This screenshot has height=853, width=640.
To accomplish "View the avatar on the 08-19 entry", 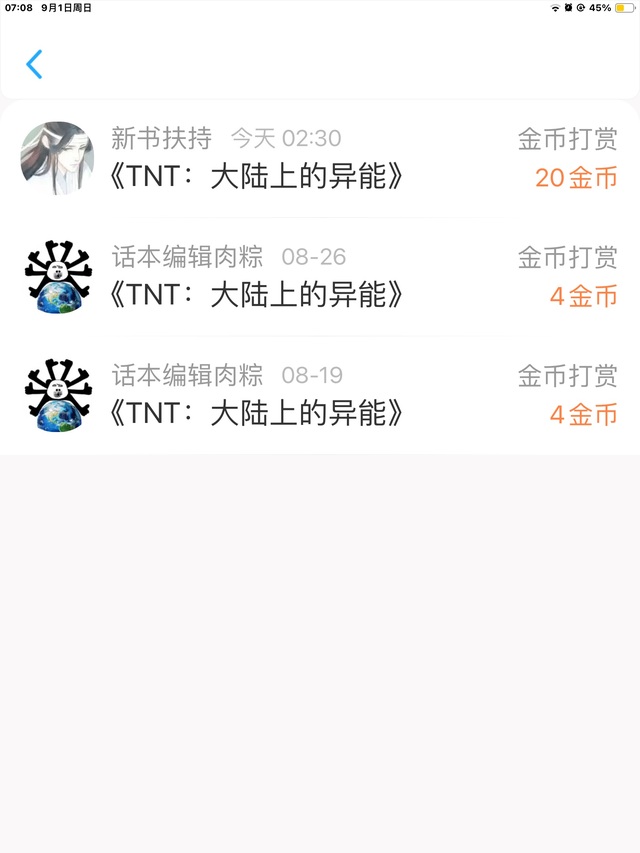I will 57,395.
